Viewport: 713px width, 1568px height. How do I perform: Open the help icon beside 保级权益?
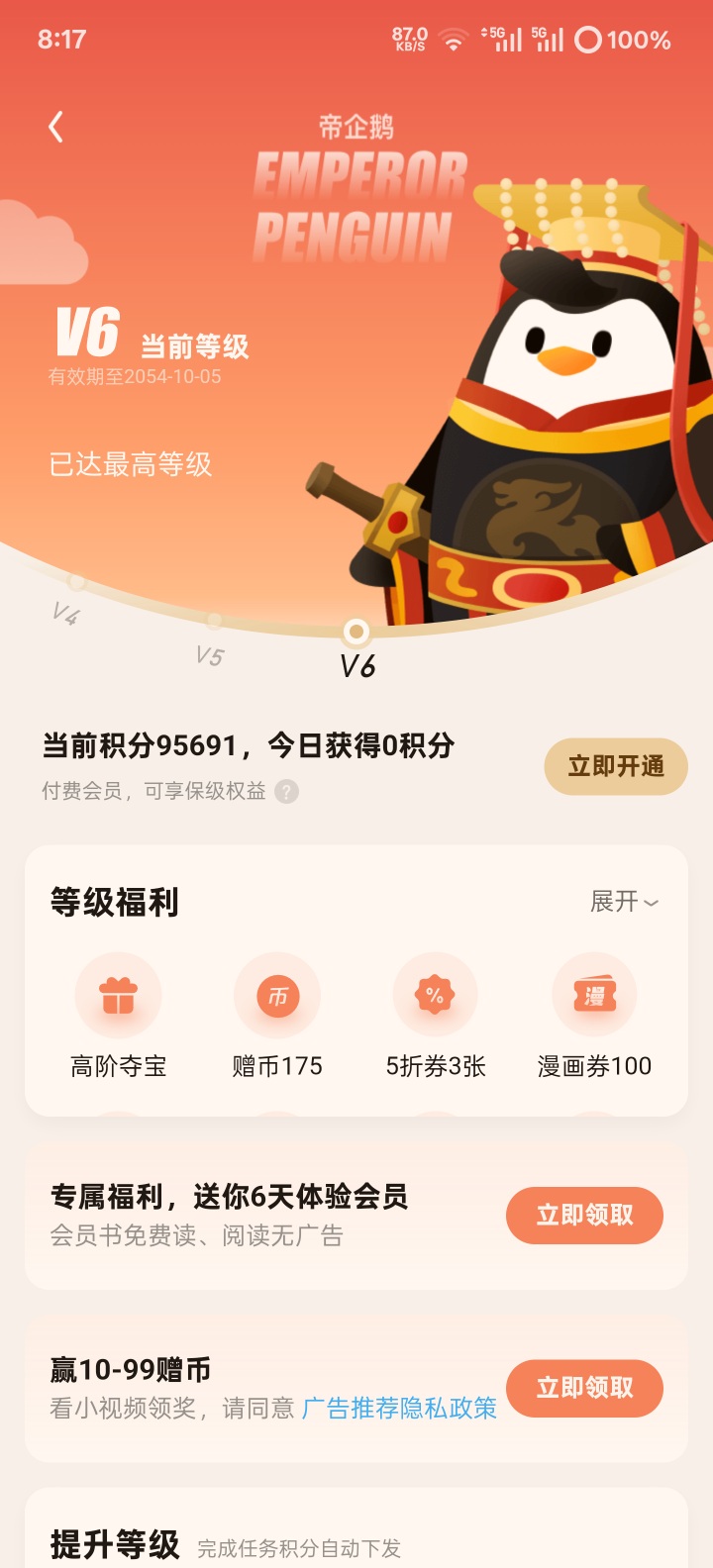(x=286, y=791)
